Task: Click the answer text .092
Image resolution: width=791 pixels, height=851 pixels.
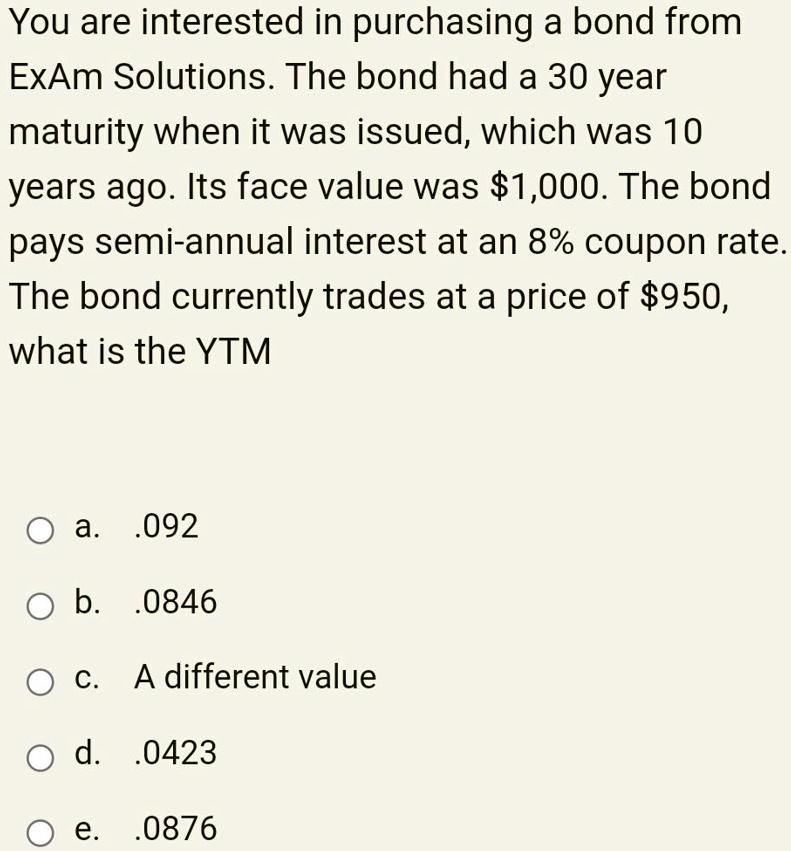Action: click(165, 527)
